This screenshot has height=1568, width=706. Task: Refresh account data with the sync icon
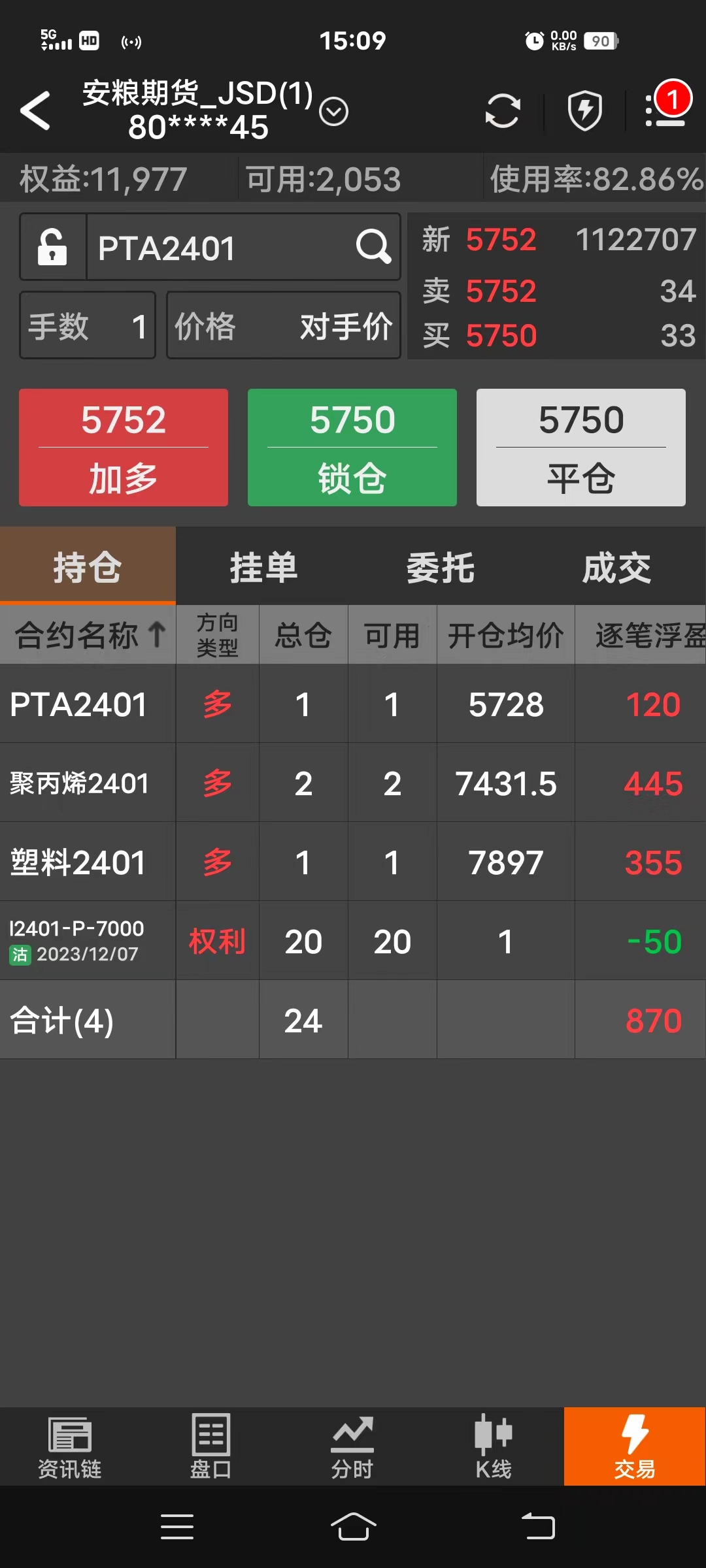click(502, 110)
